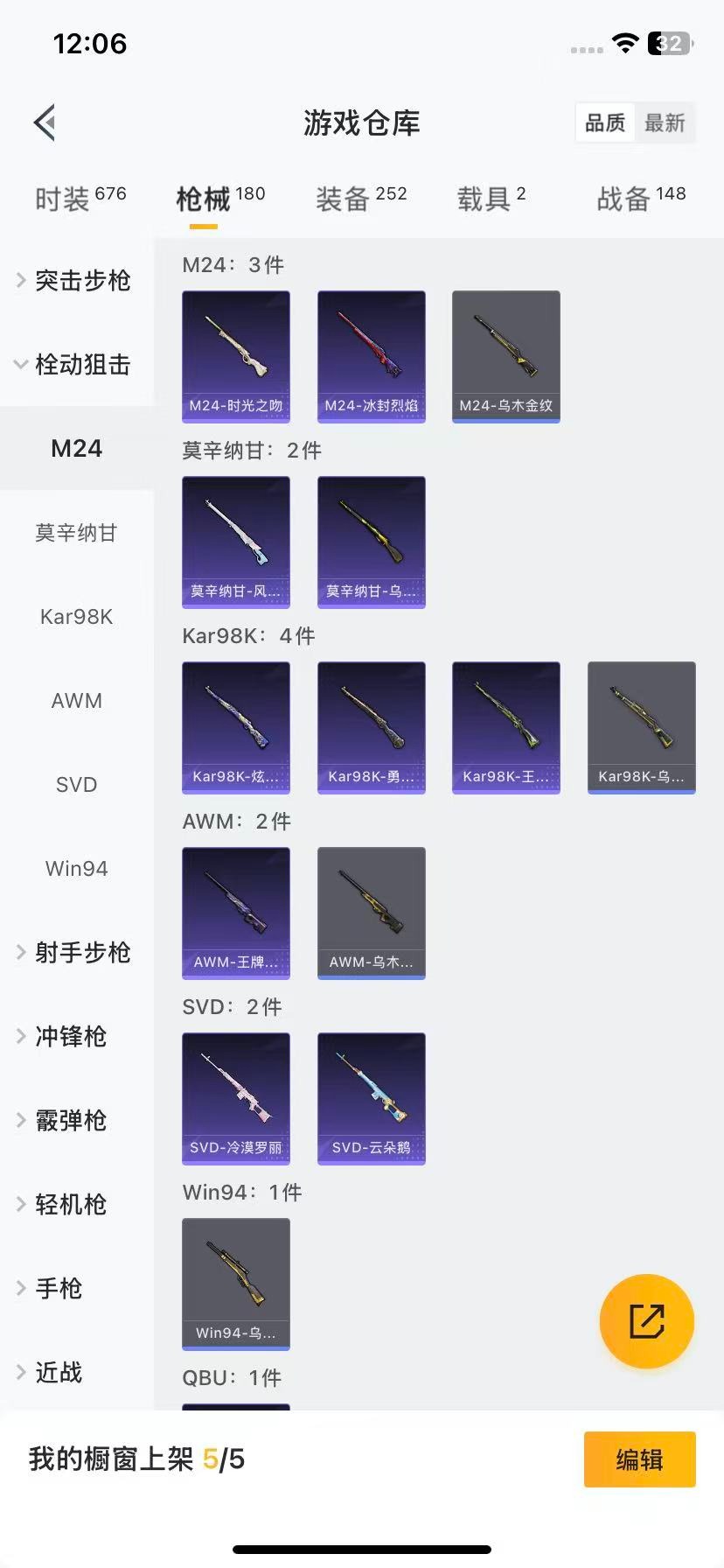Click the Wi-Fi icon in the status bar
The image size is (724, 1568).
point(624,42)
